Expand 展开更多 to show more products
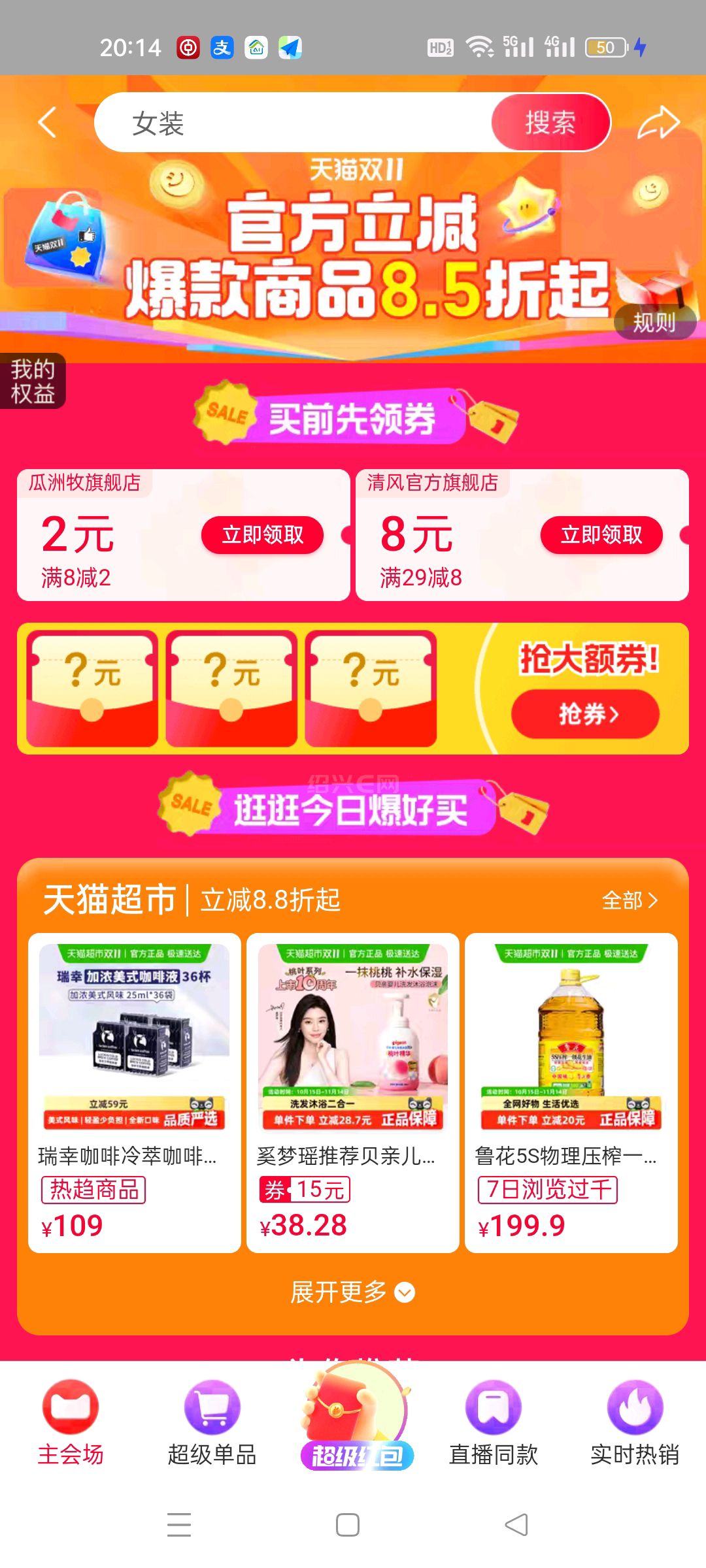The image size is (706, 1568). click(352, 1292)
